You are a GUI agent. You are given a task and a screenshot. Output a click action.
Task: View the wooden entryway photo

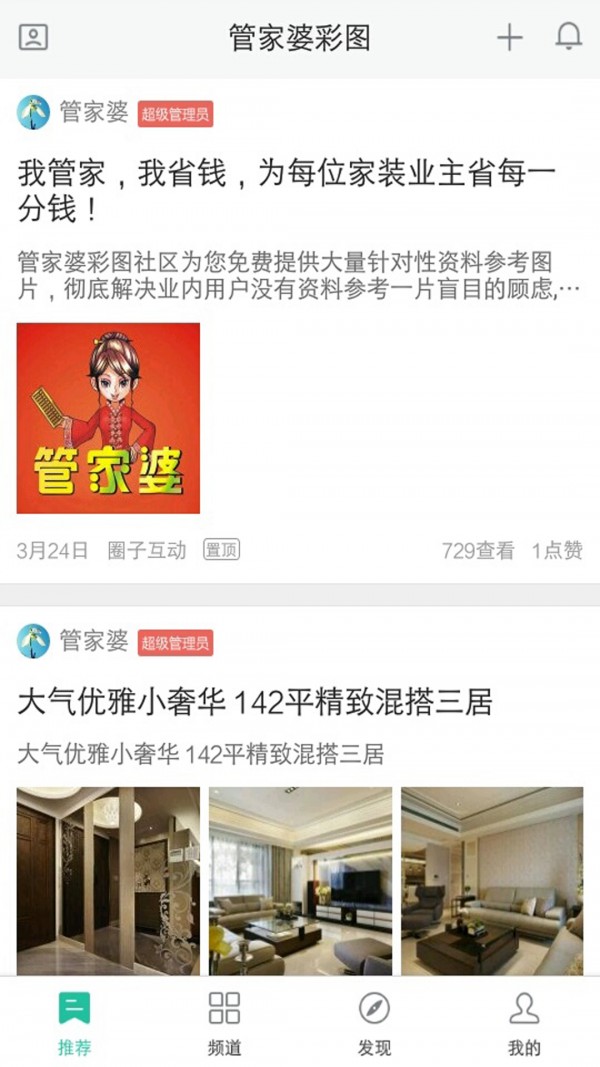coord(108,880)
